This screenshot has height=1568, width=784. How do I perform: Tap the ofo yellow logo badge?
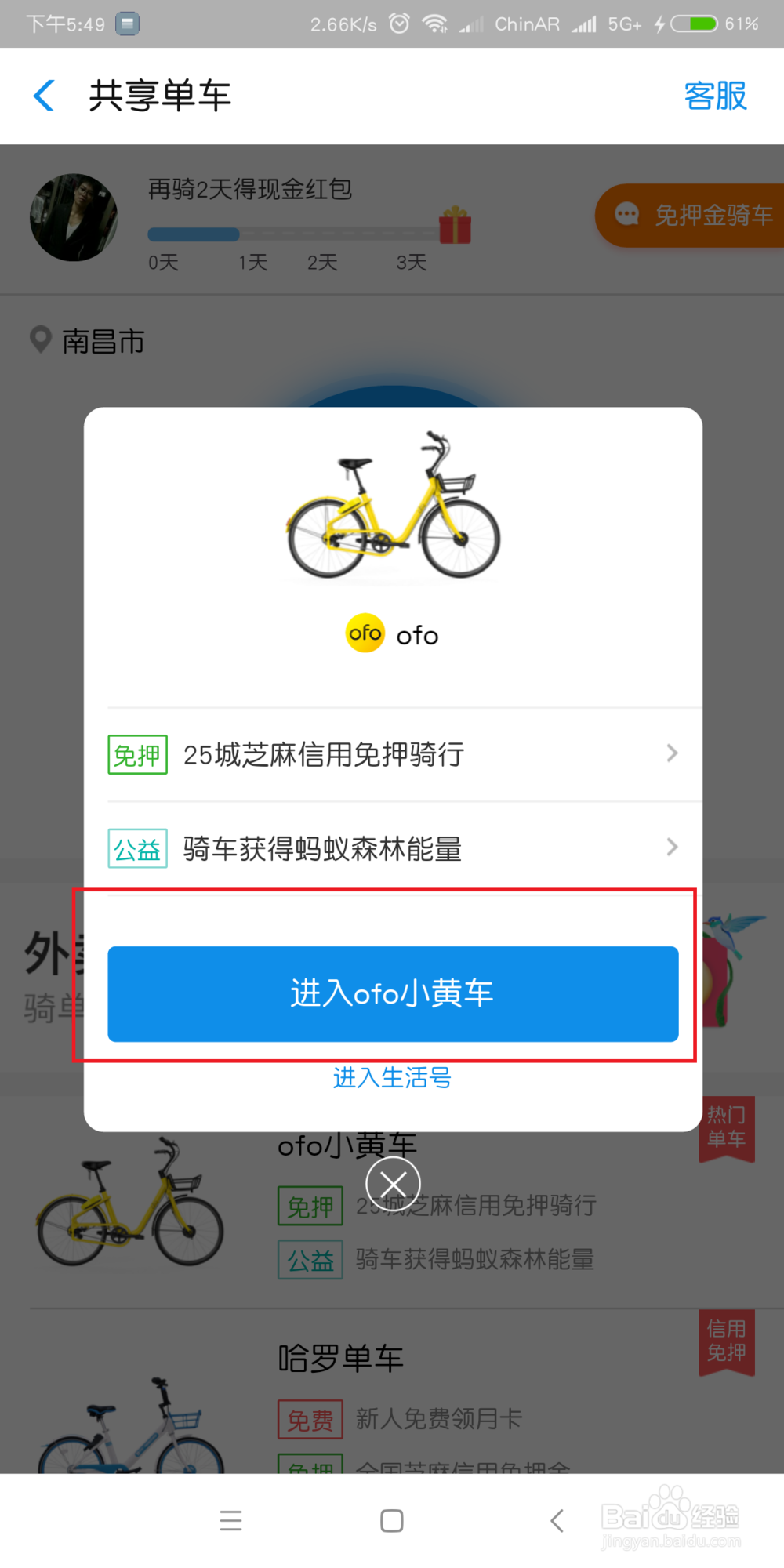point(364,633)
